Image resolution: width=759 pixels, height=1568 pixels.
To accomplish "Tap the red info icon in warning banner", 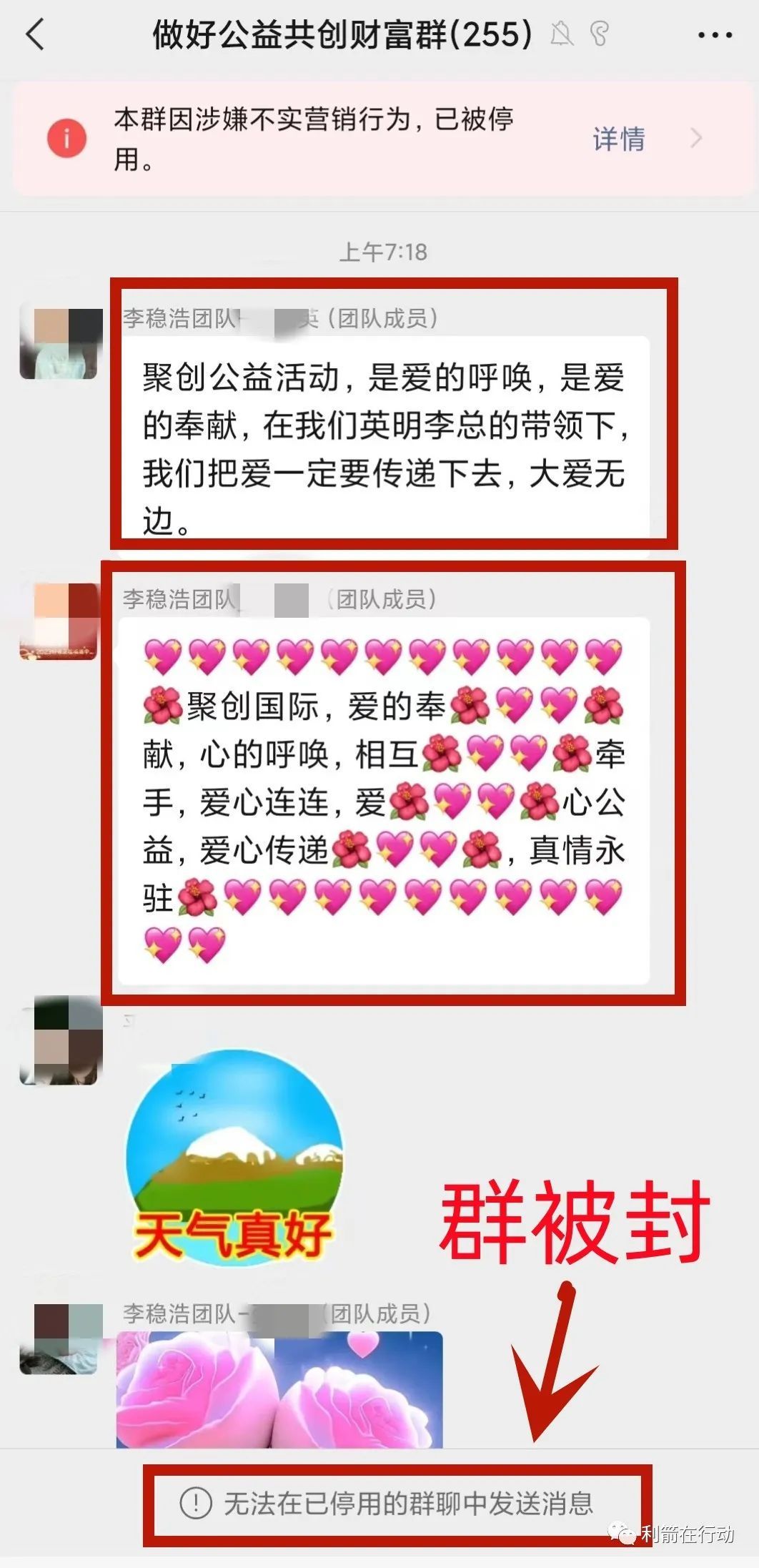I will click(x=68, y=139).
